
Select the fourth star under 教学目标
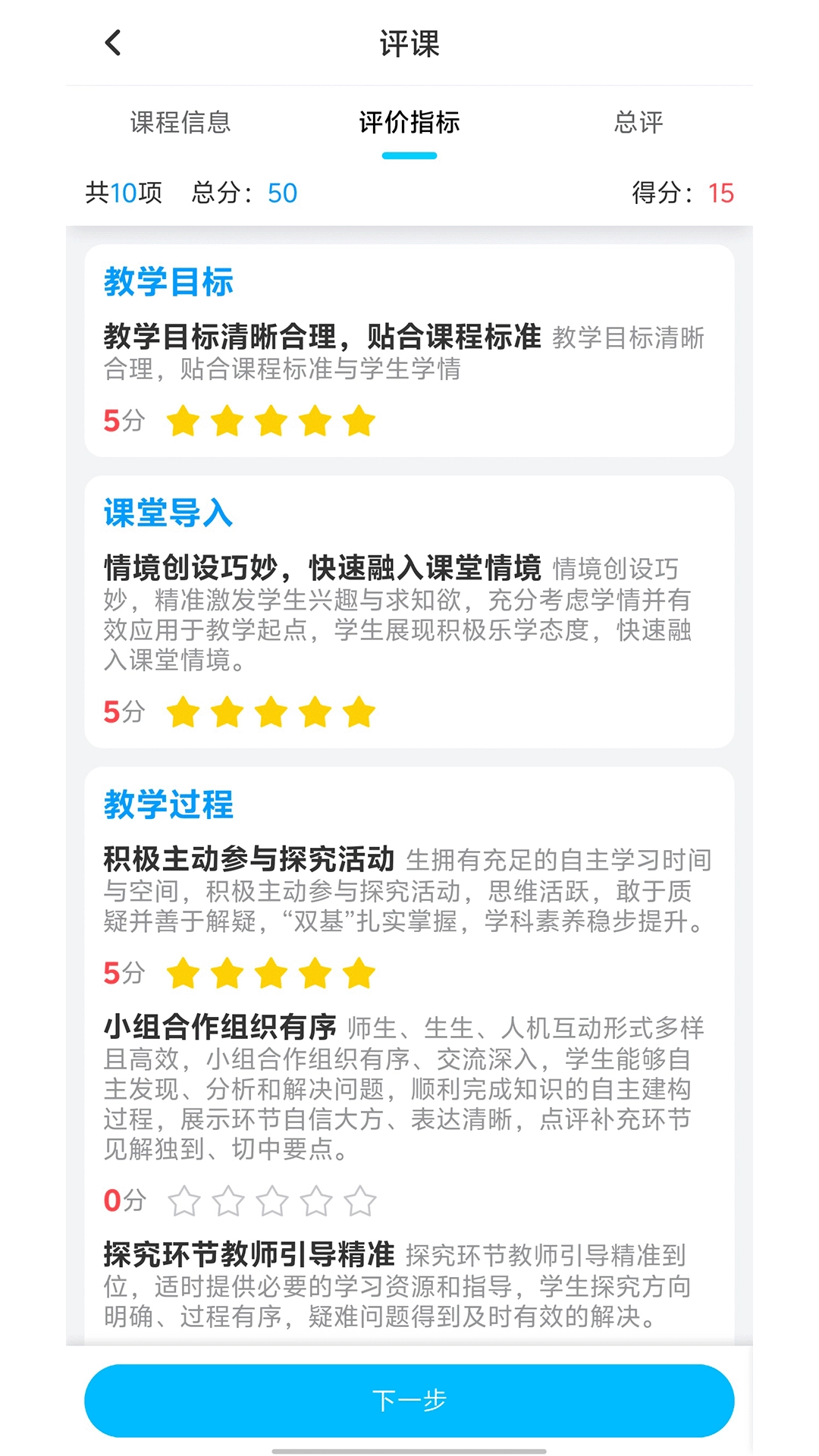click(315, 421)
